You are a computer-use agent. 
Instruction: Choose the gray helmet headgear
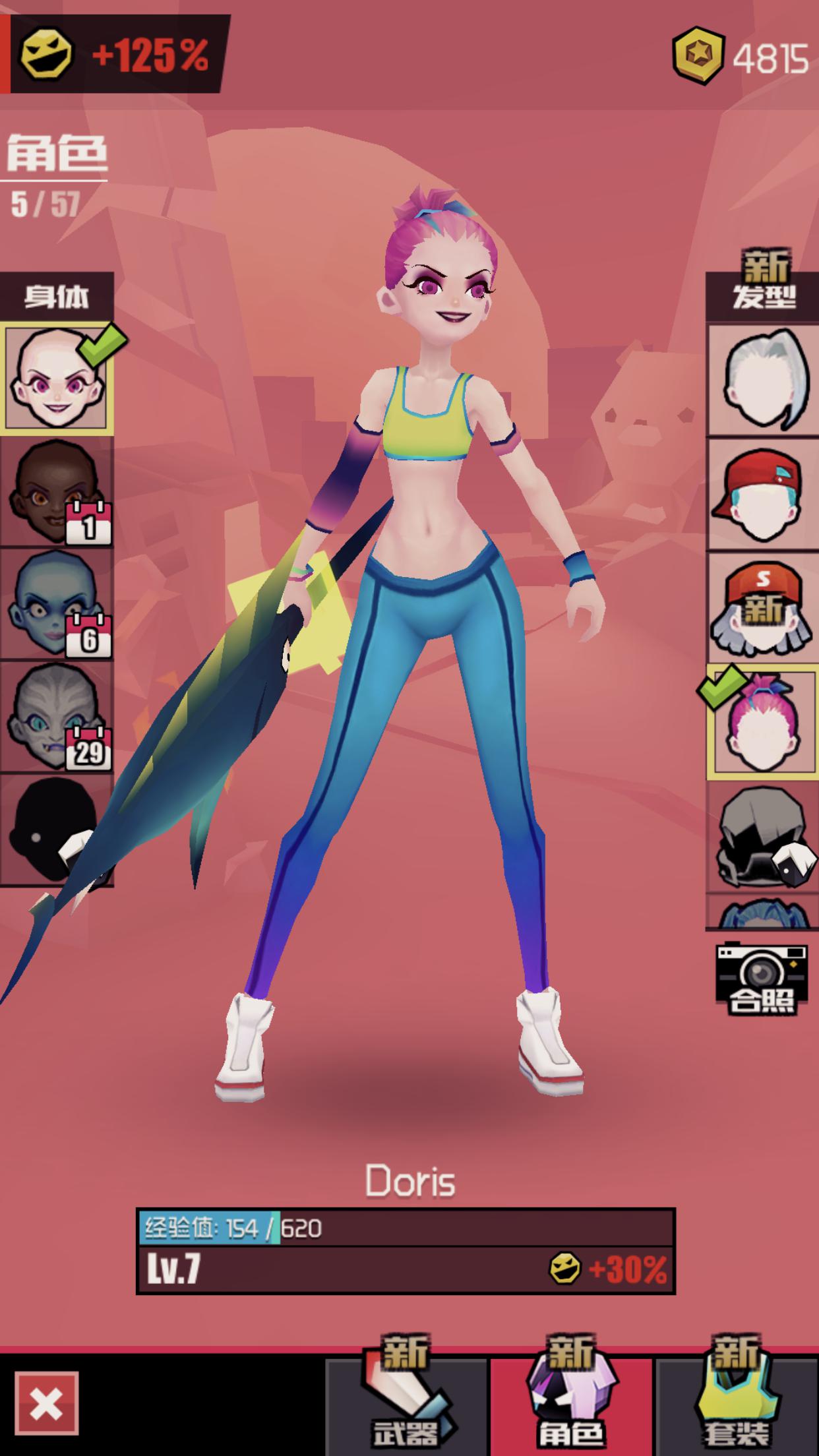(x=763, y=836)
